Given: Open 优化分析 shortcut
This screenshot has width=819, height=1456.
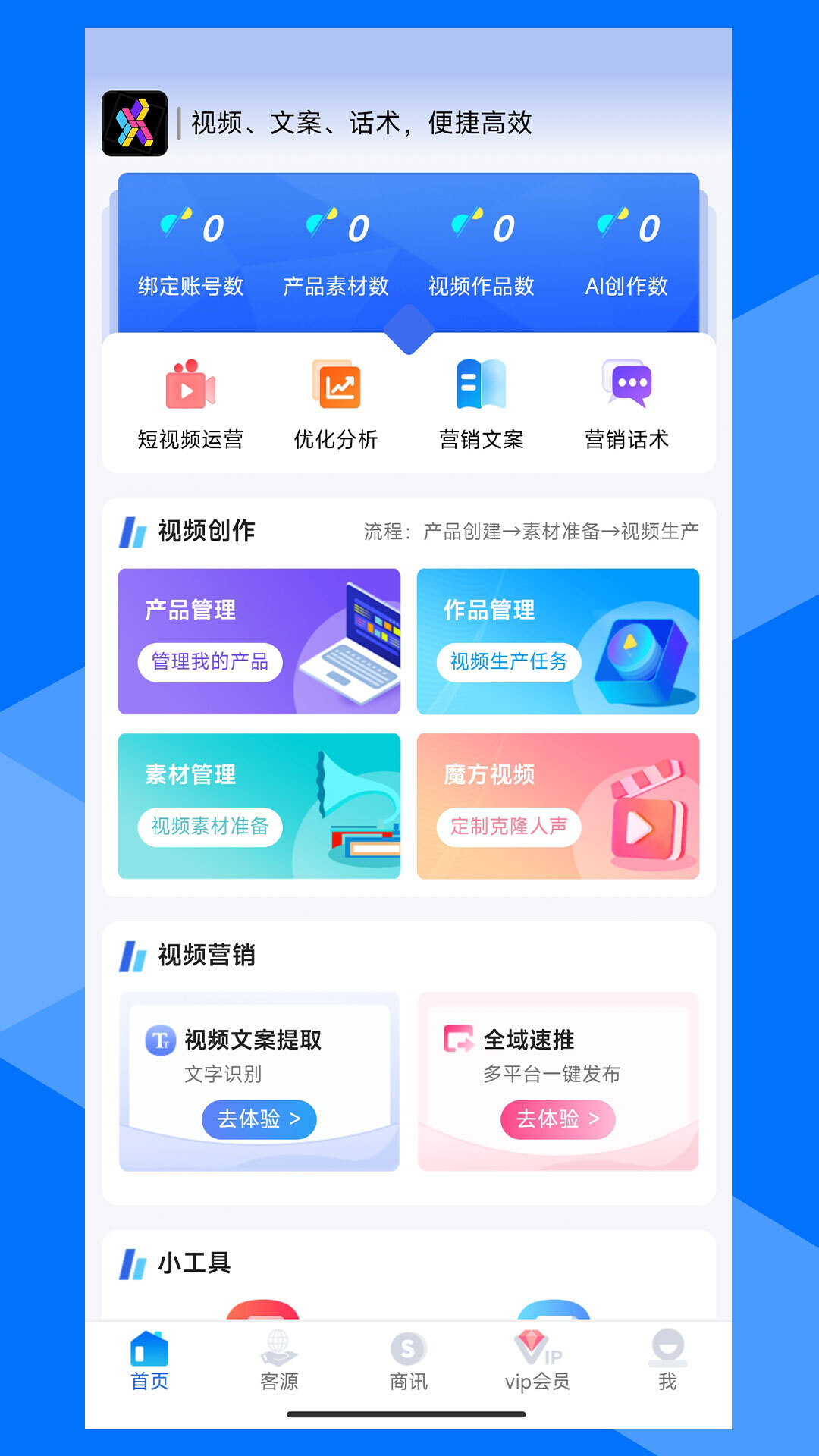Looking at the screenshot, I should pyautogui.click(x=336, y=404).
